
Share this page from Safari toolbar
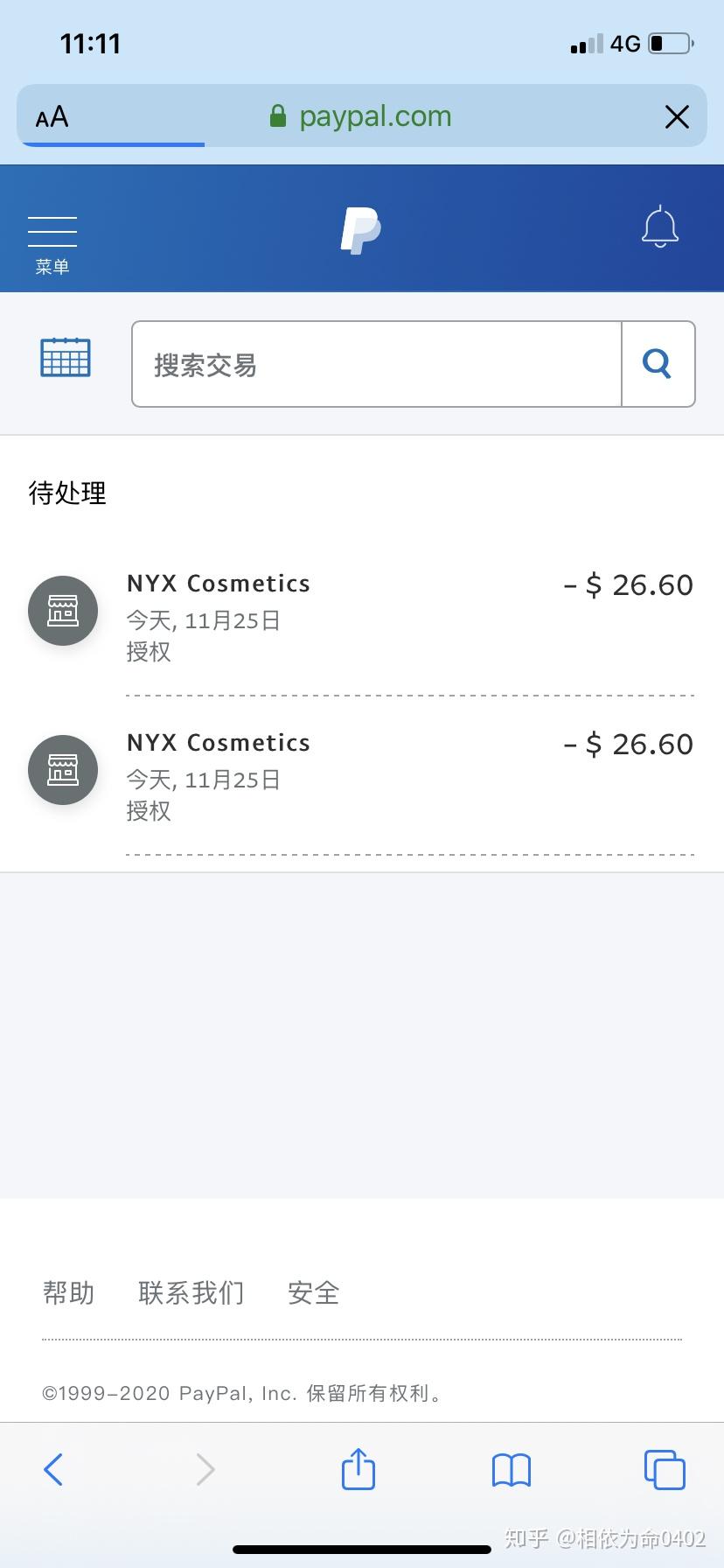[358, 1468]
